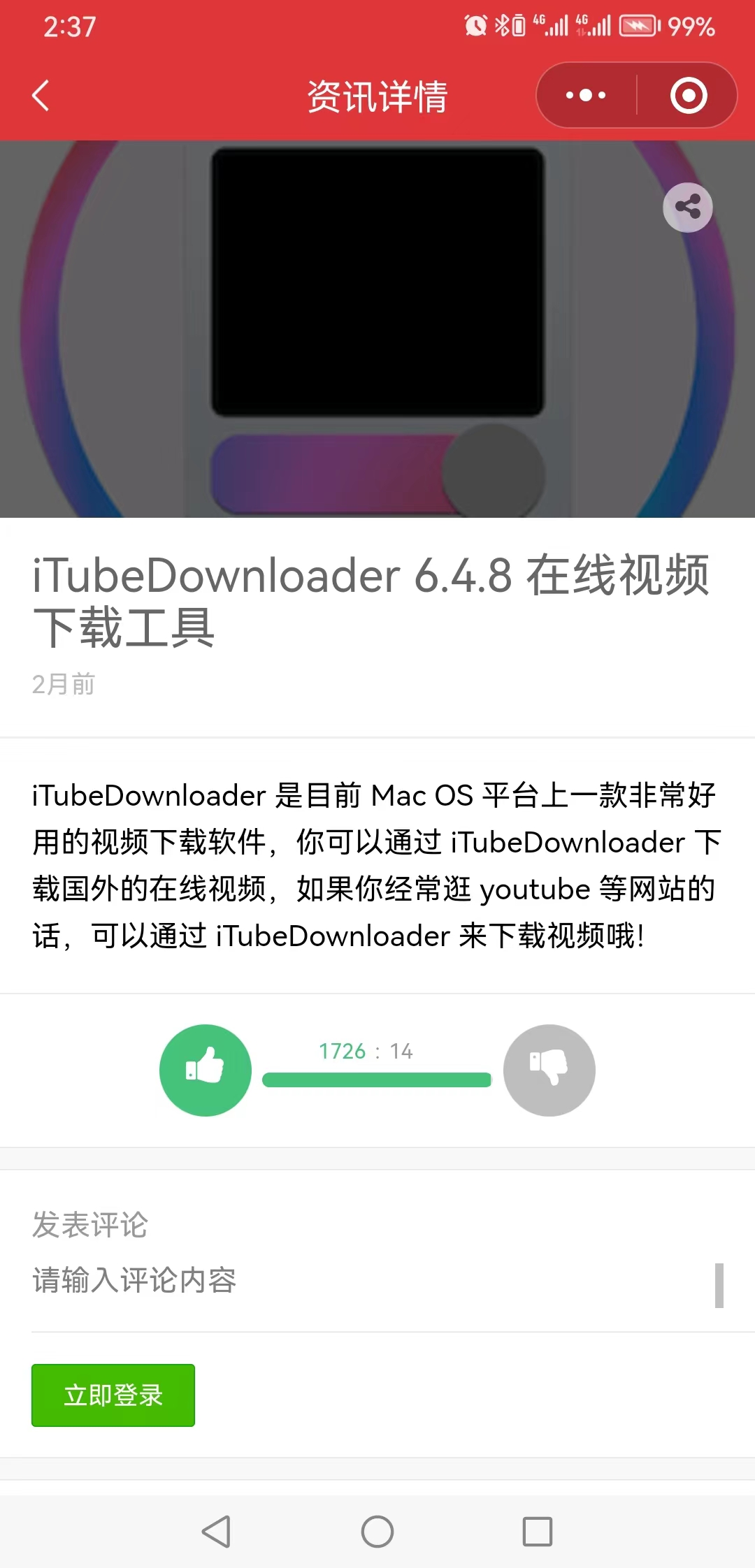Open the mini program more-options menu

[586, 95]
